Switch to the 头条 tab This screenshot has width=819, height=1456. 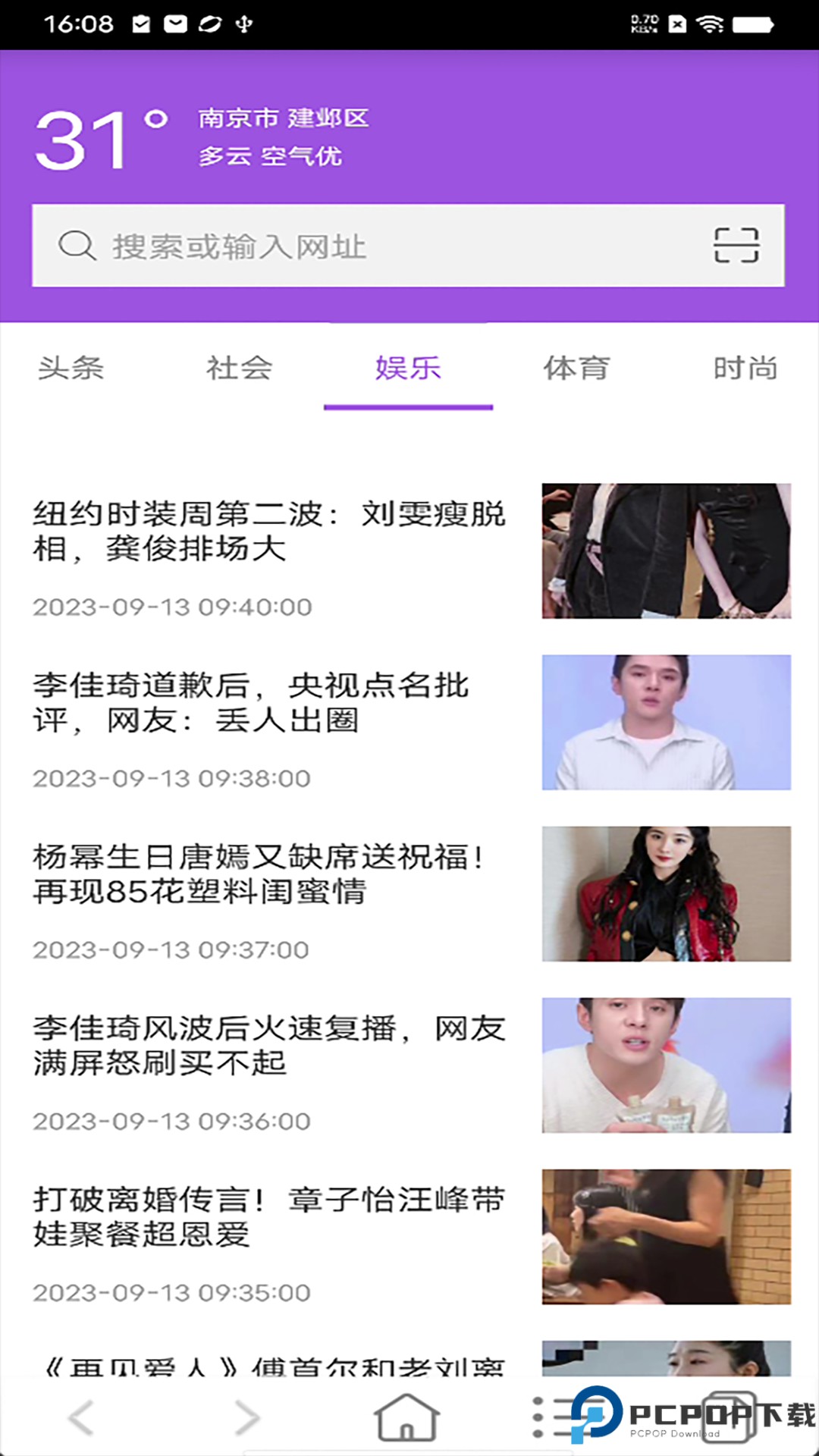[72, 369]
